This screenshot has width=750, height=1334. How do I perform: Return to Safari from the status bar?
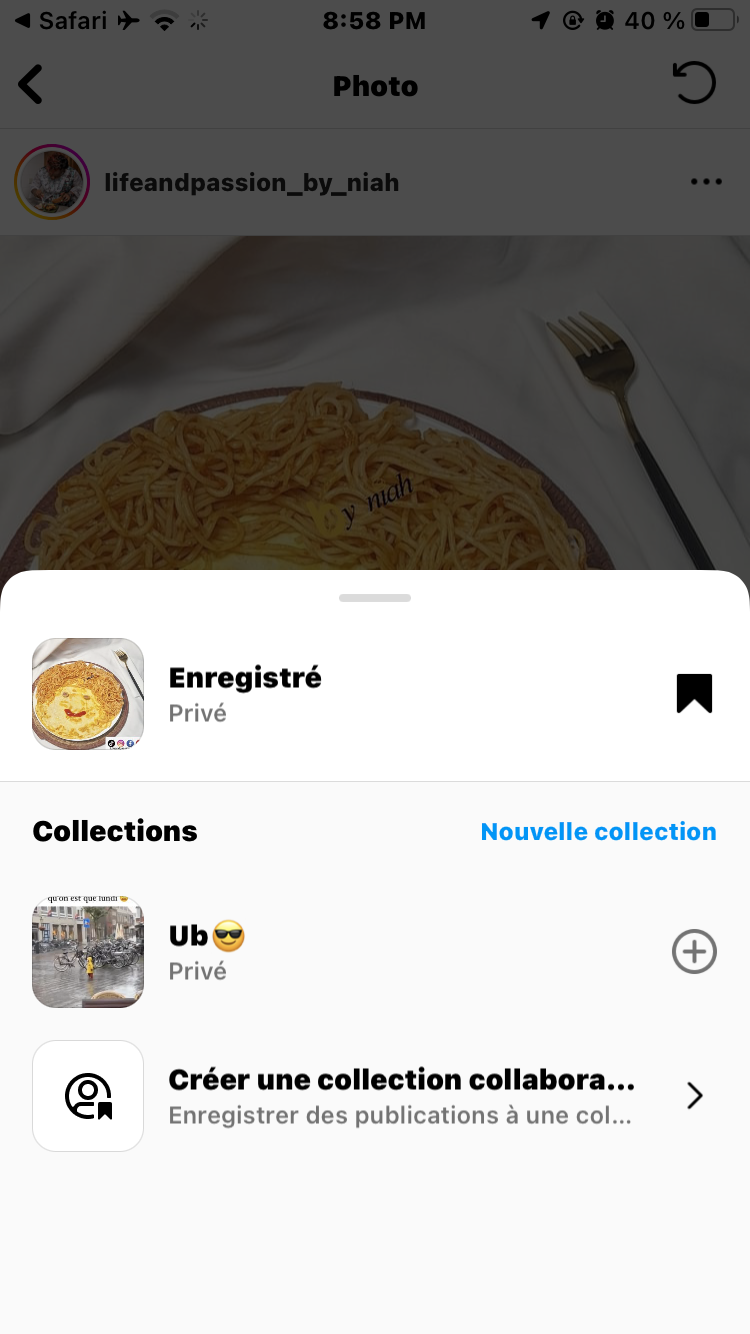tap(60, 21)
